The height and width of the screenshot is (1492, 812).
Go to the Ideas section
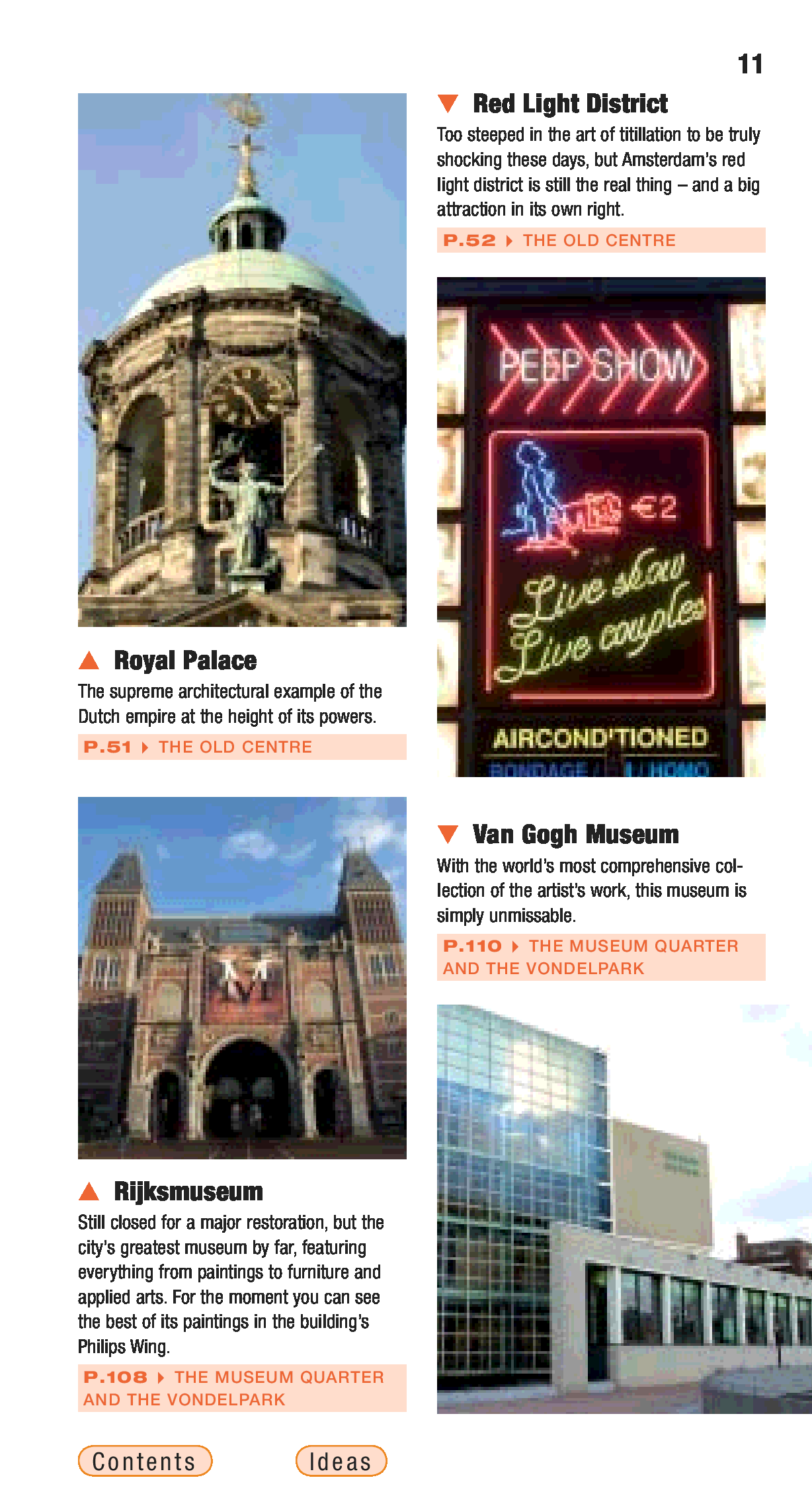(341, 1461)
